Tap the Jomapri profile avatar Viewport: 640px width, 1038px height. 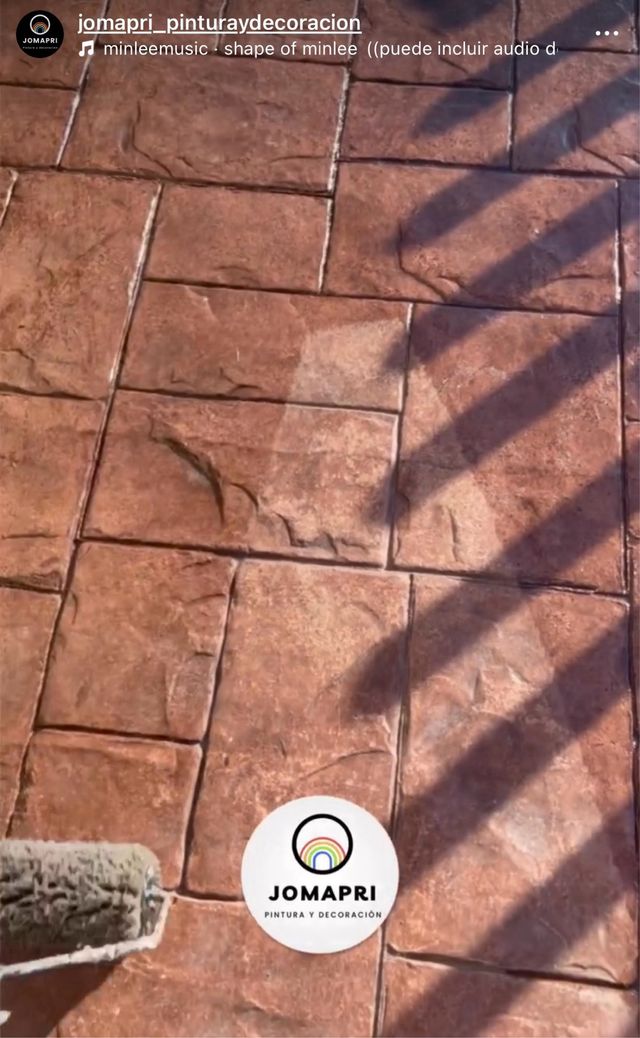click(x=39, y=34)
